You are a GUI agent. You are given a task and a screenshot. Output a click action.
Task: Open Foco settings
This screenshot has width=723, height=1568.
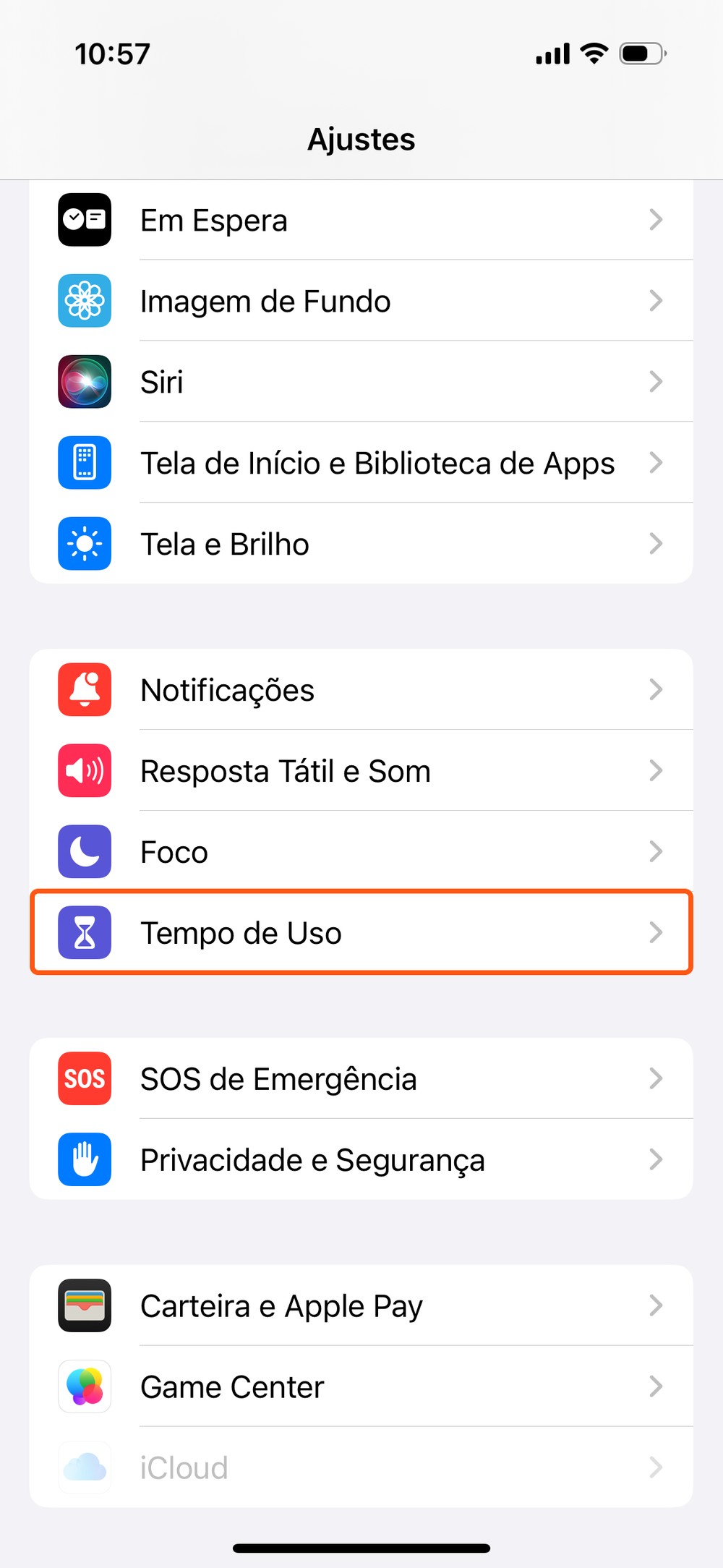[x=361, y=852]
